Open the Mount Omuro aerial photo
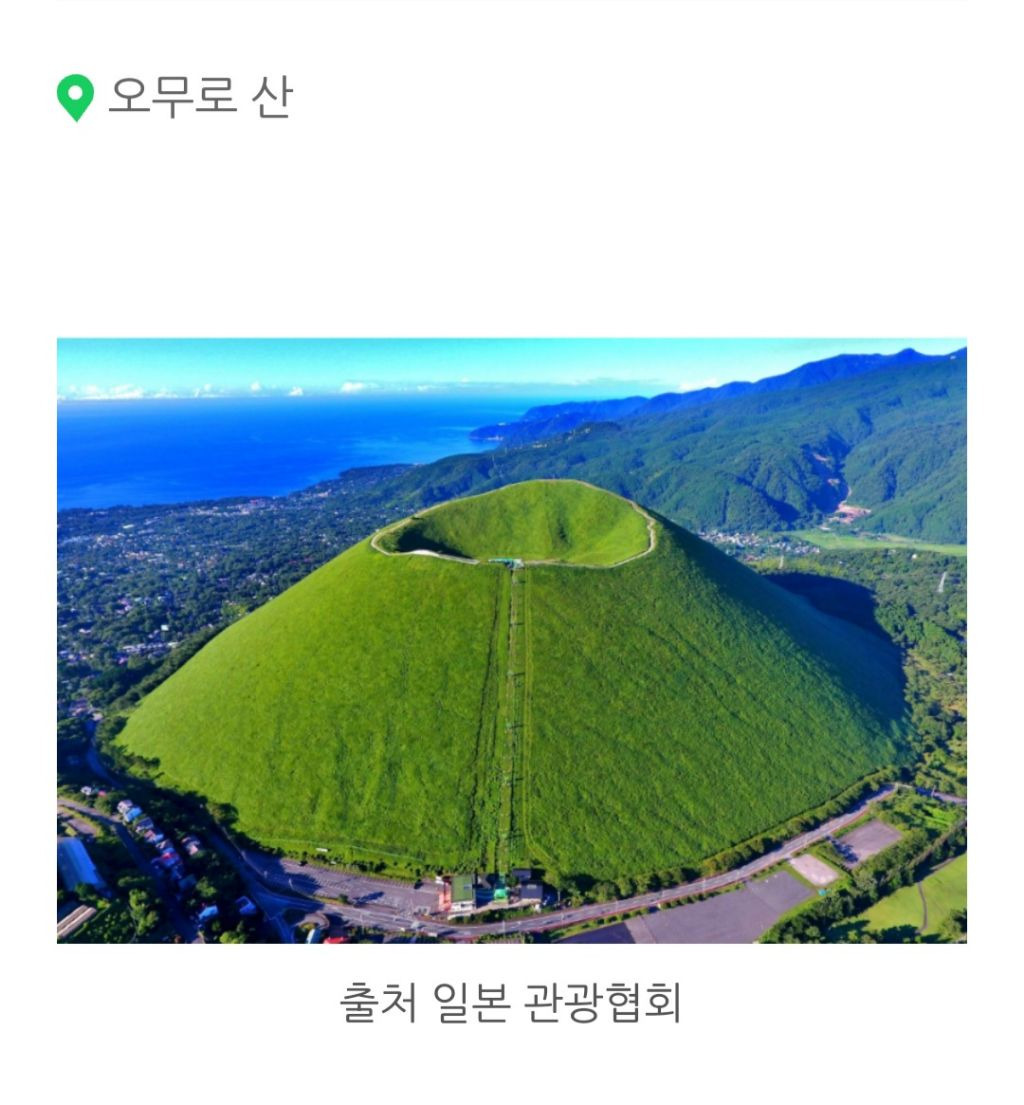 point(512,641)
